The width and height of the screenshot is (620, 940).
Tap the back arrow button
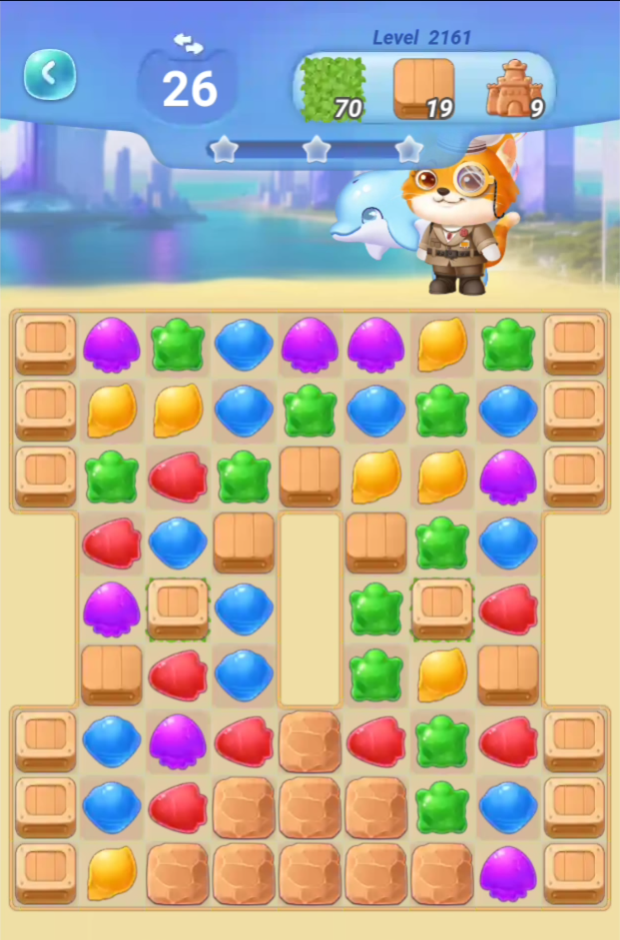coord(49,74)
